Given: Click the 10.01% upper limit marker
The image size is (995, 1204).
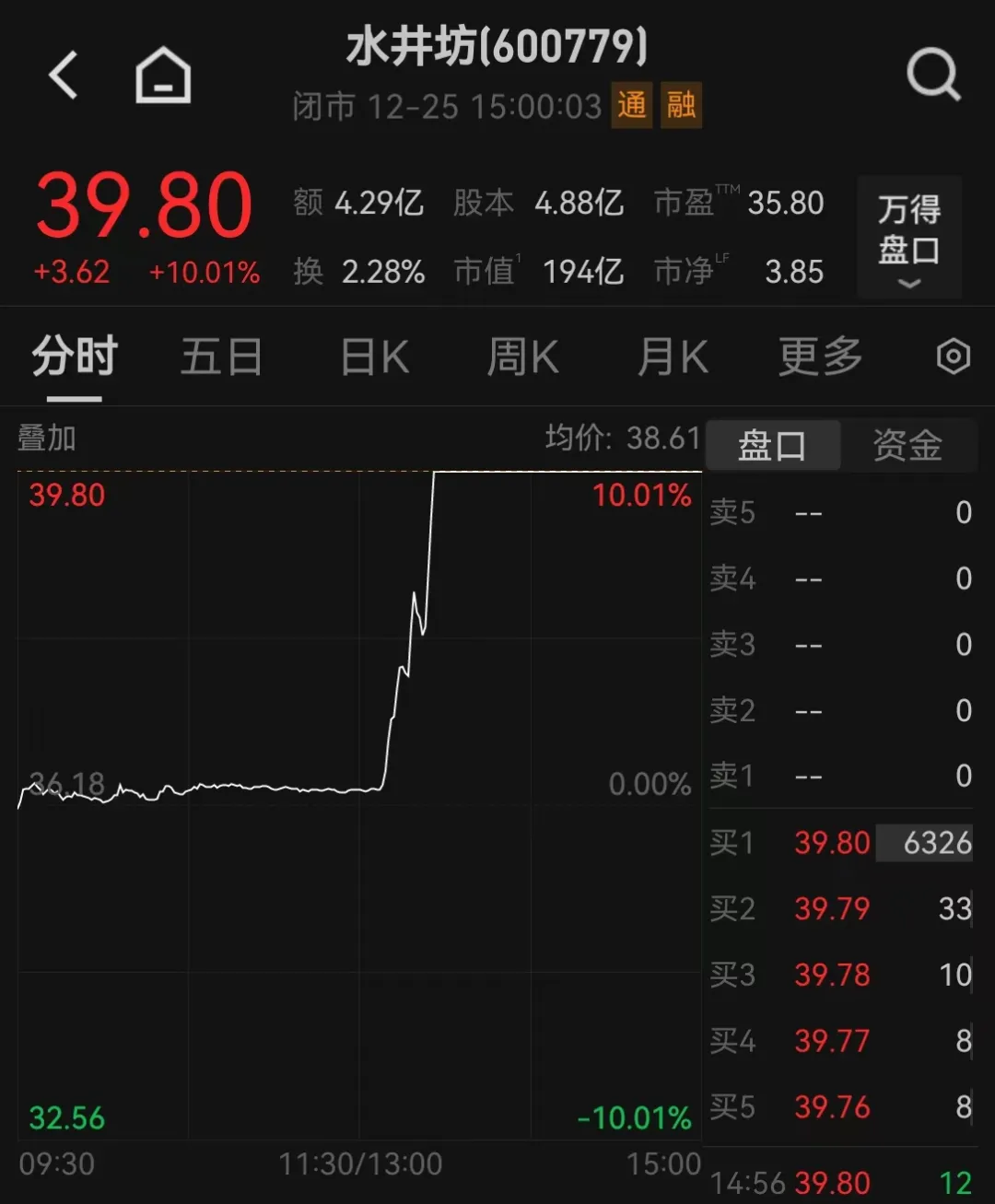Looking at the screenshot, I should coord(642,496).
